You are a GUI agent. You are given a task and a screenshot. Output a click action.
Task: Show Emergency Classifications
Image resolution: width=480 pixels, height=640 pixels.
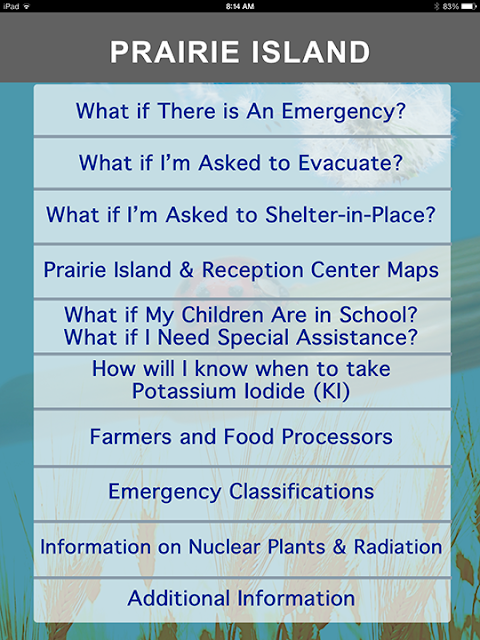(242, 493)
